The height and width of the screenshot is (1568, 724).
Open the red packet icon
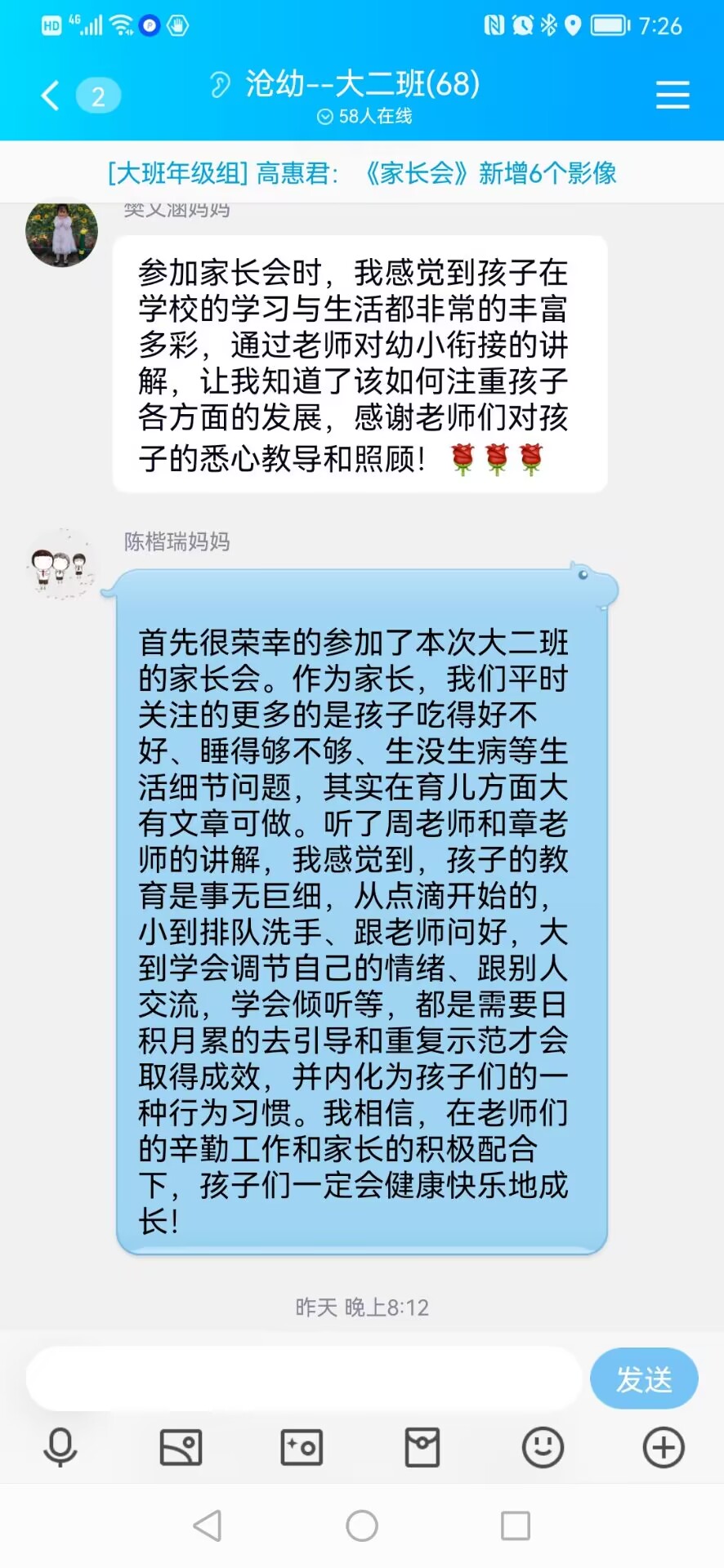coord(422,1448)
